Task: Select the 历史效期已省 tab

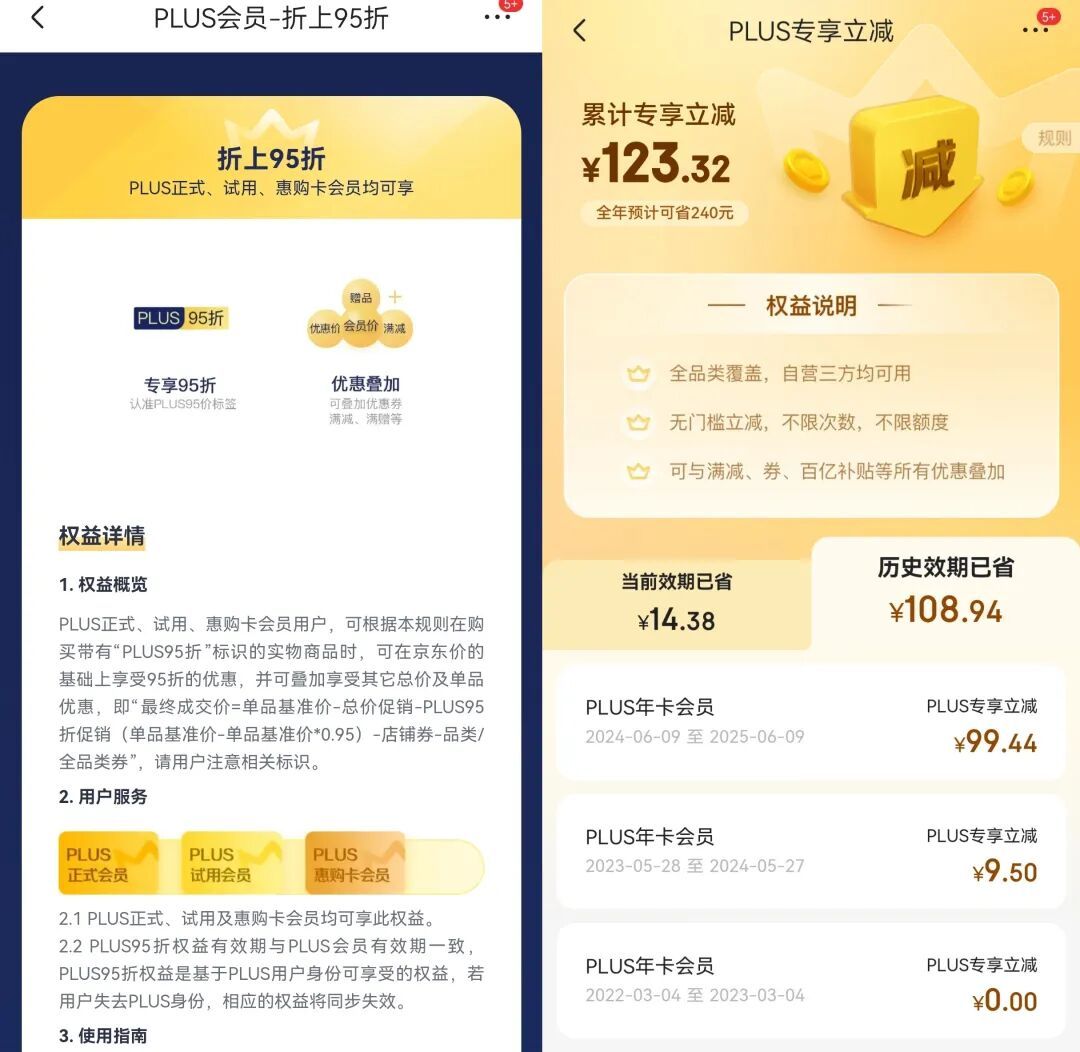Action: point(945,589)
